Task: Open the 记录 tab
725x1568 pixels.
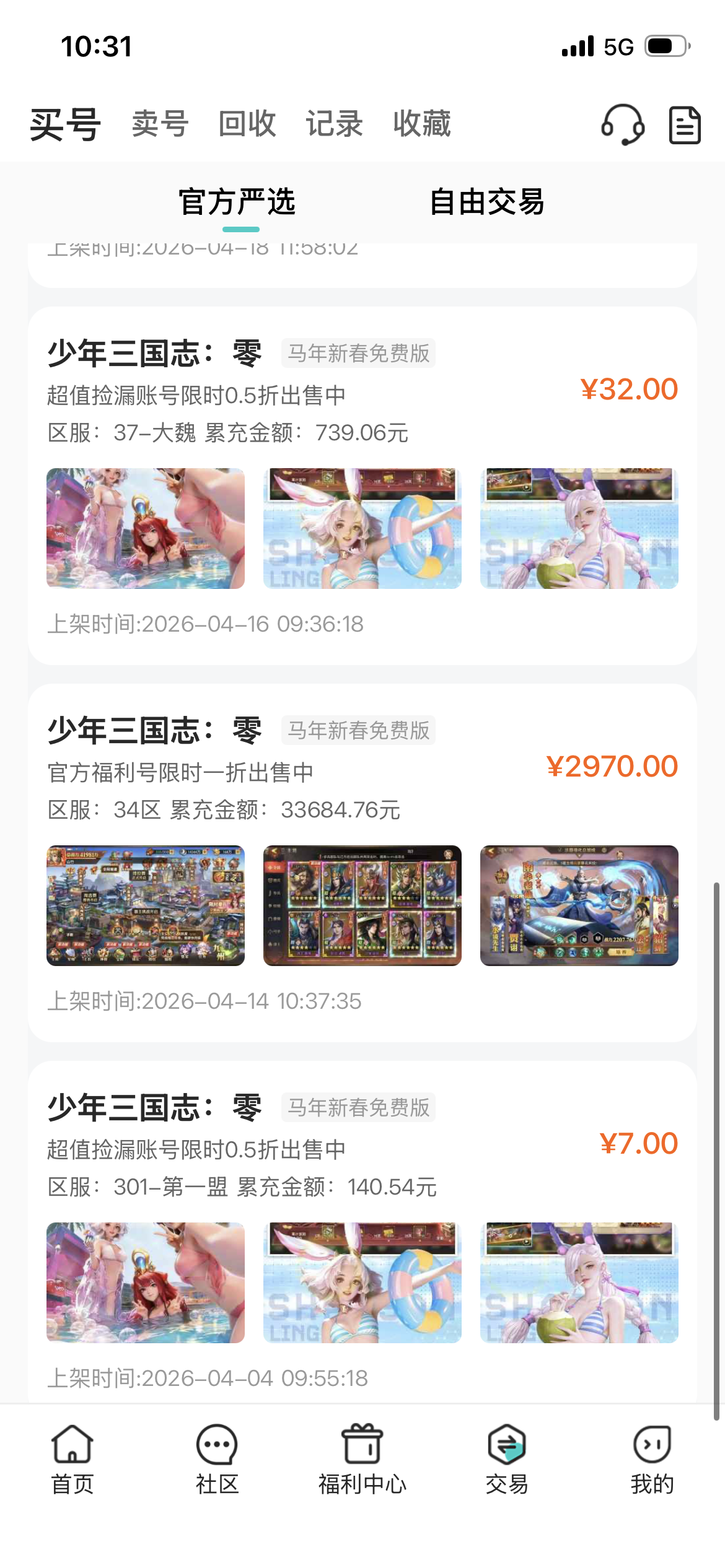Action: click(335, 124)
